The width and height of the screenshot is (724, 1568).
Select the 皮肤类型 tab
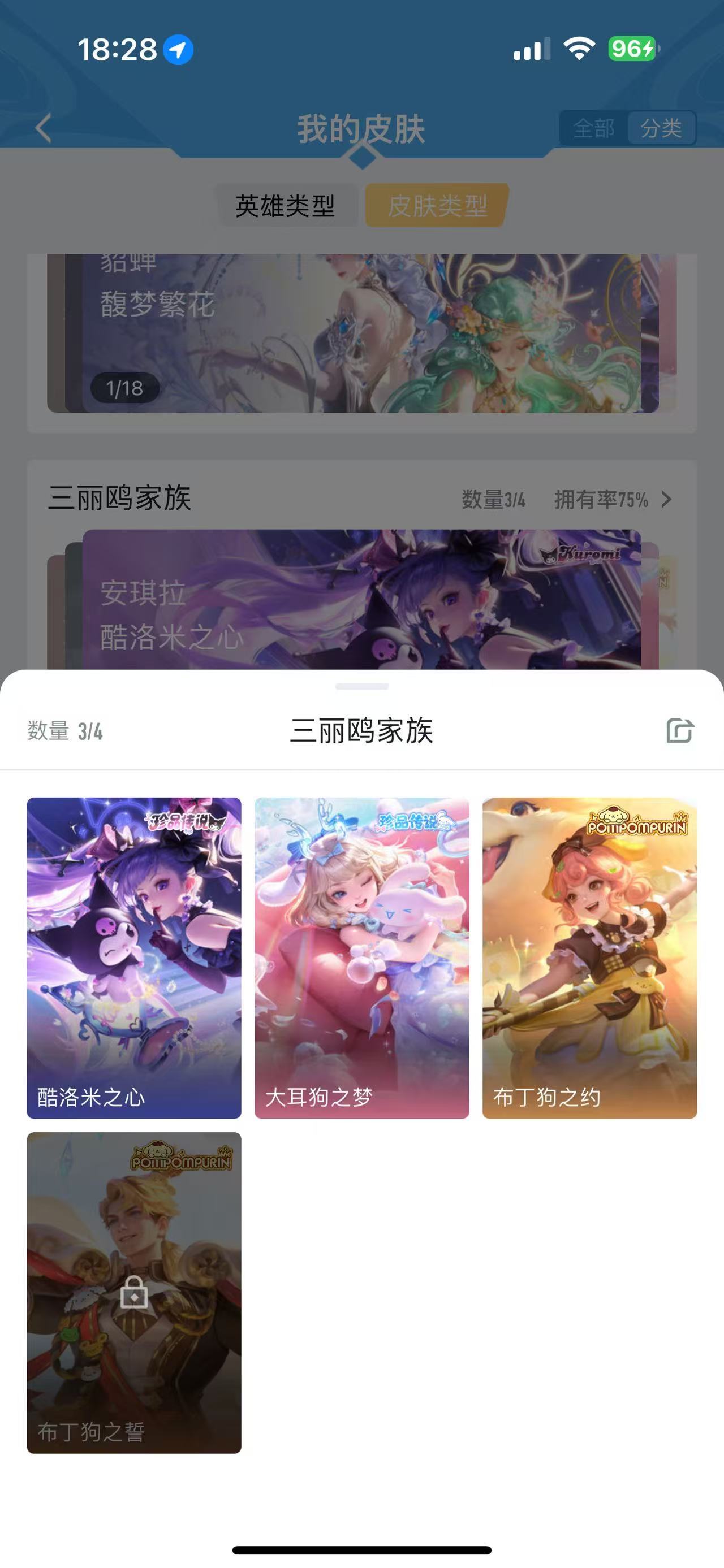(x=437, y=206)
